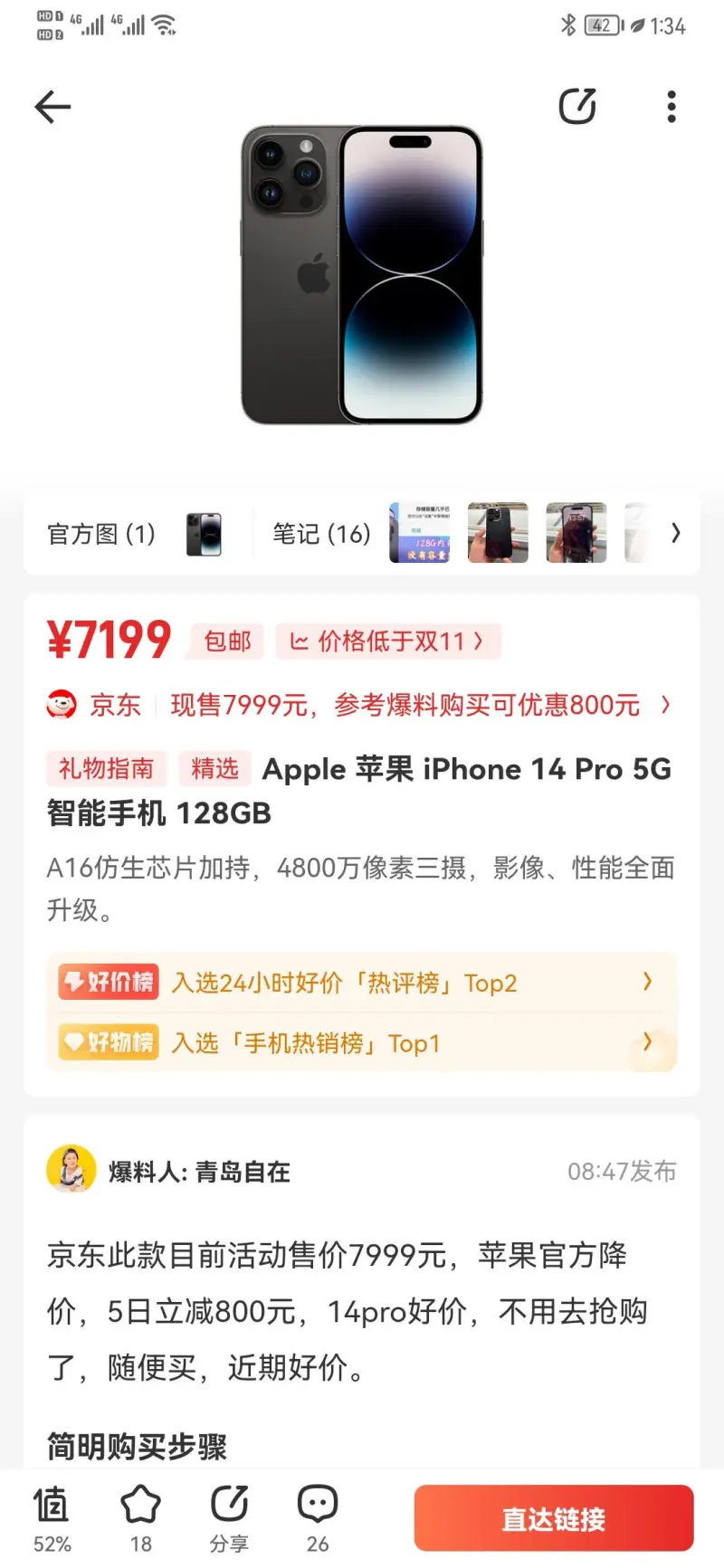Open 好价榜 热评榜 Top2 ranking
The image size is (724, 1568).
[x=362, y=983]
